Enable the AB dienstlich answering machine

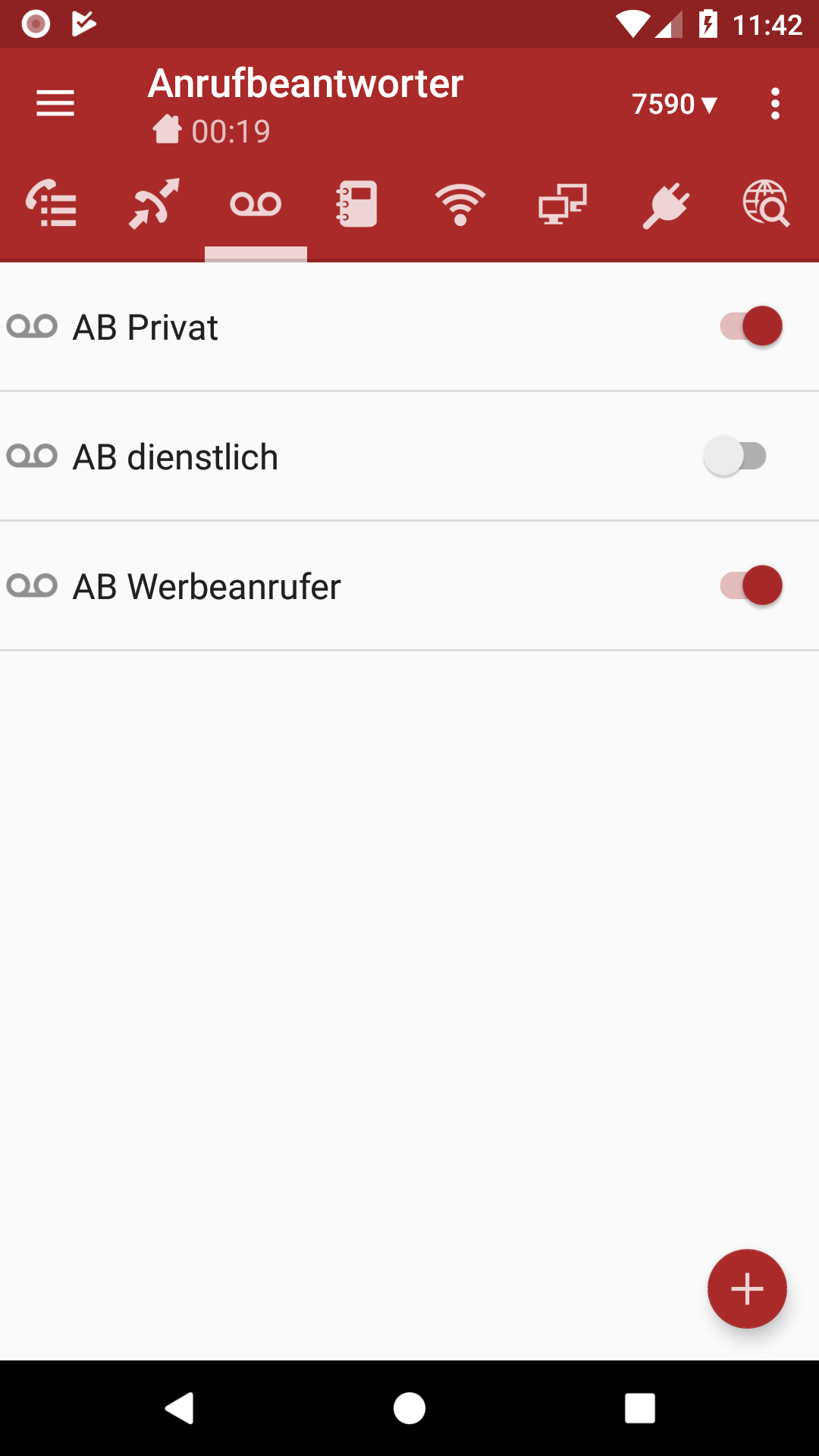(736, 457)
